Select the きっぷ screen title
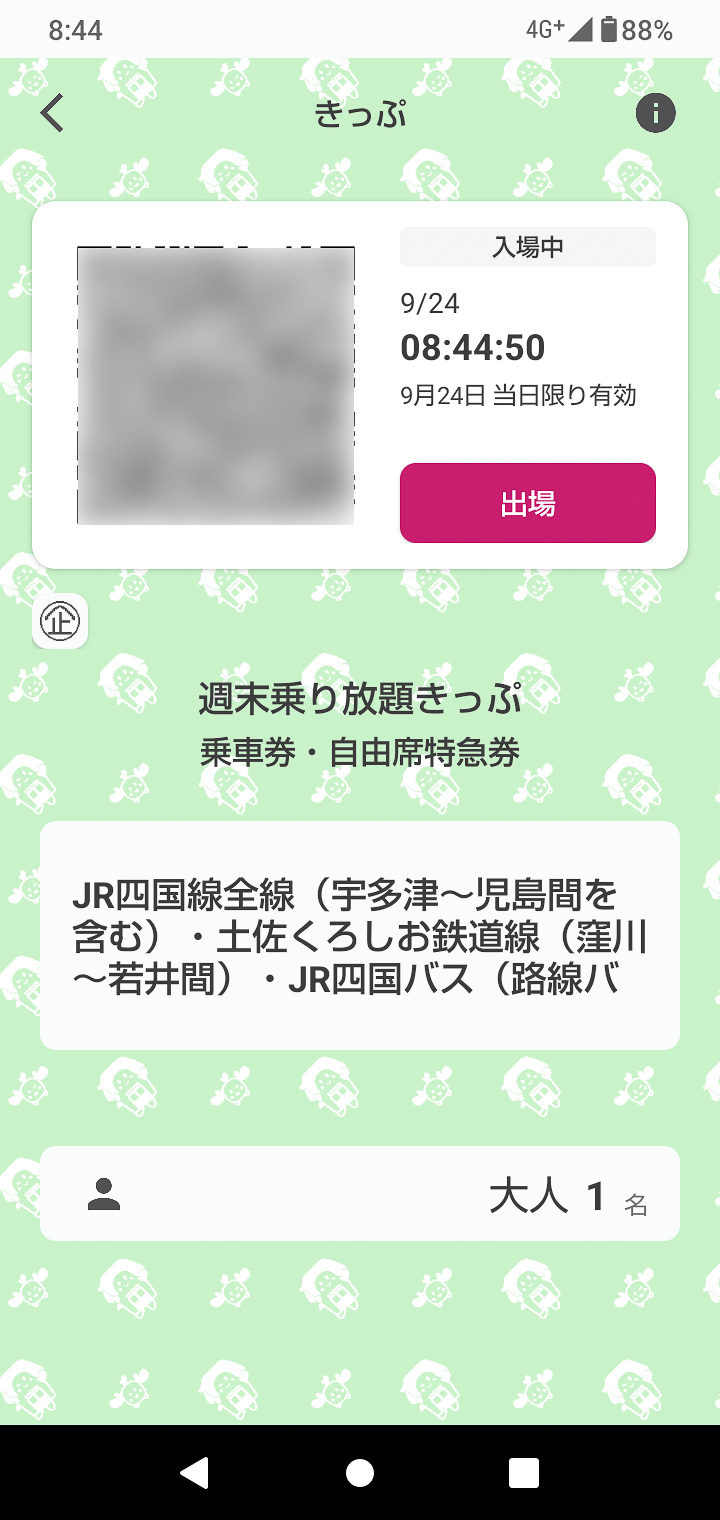This screenshot has height=1520, width=720. pos(359,112)
